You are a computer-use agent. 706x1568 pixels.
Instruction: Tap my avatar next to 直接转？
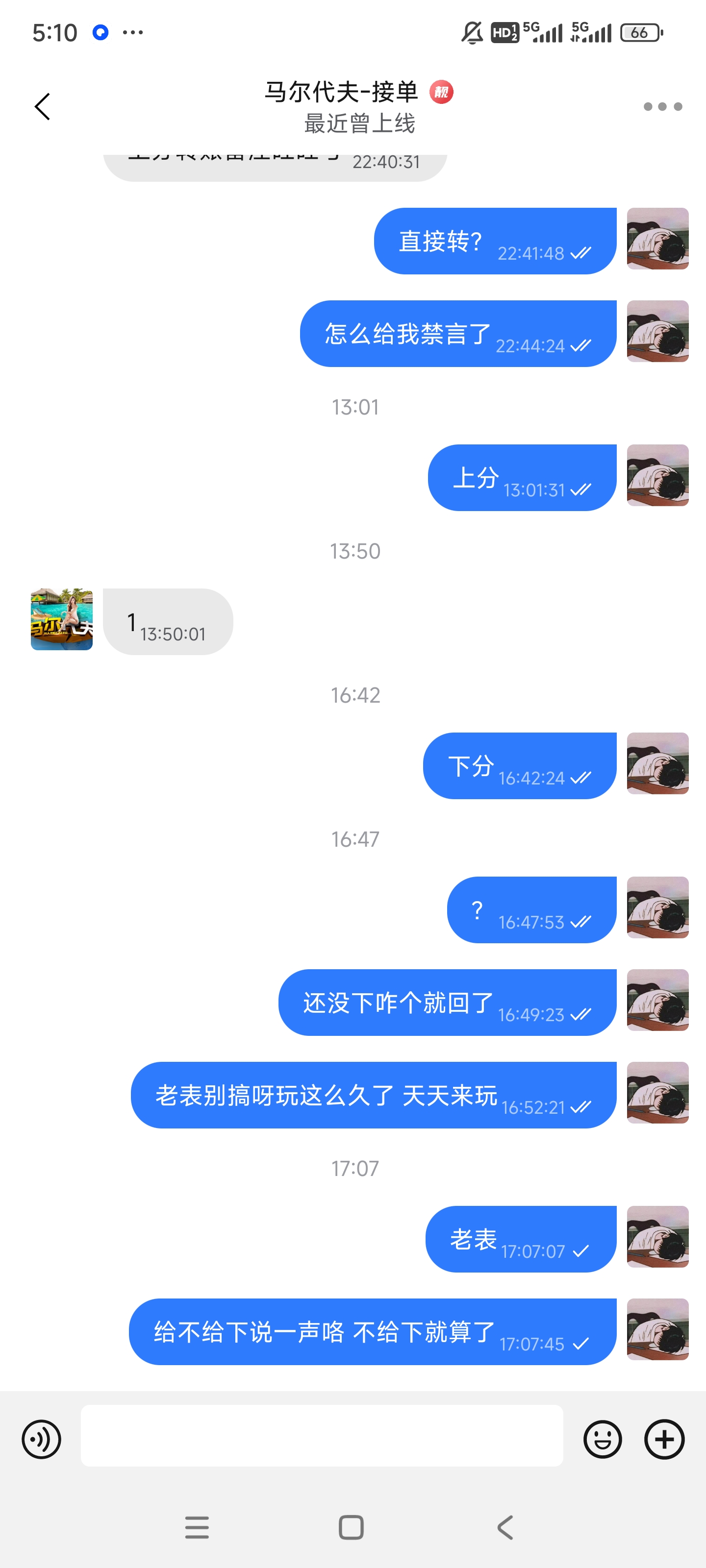coord(657,239)
